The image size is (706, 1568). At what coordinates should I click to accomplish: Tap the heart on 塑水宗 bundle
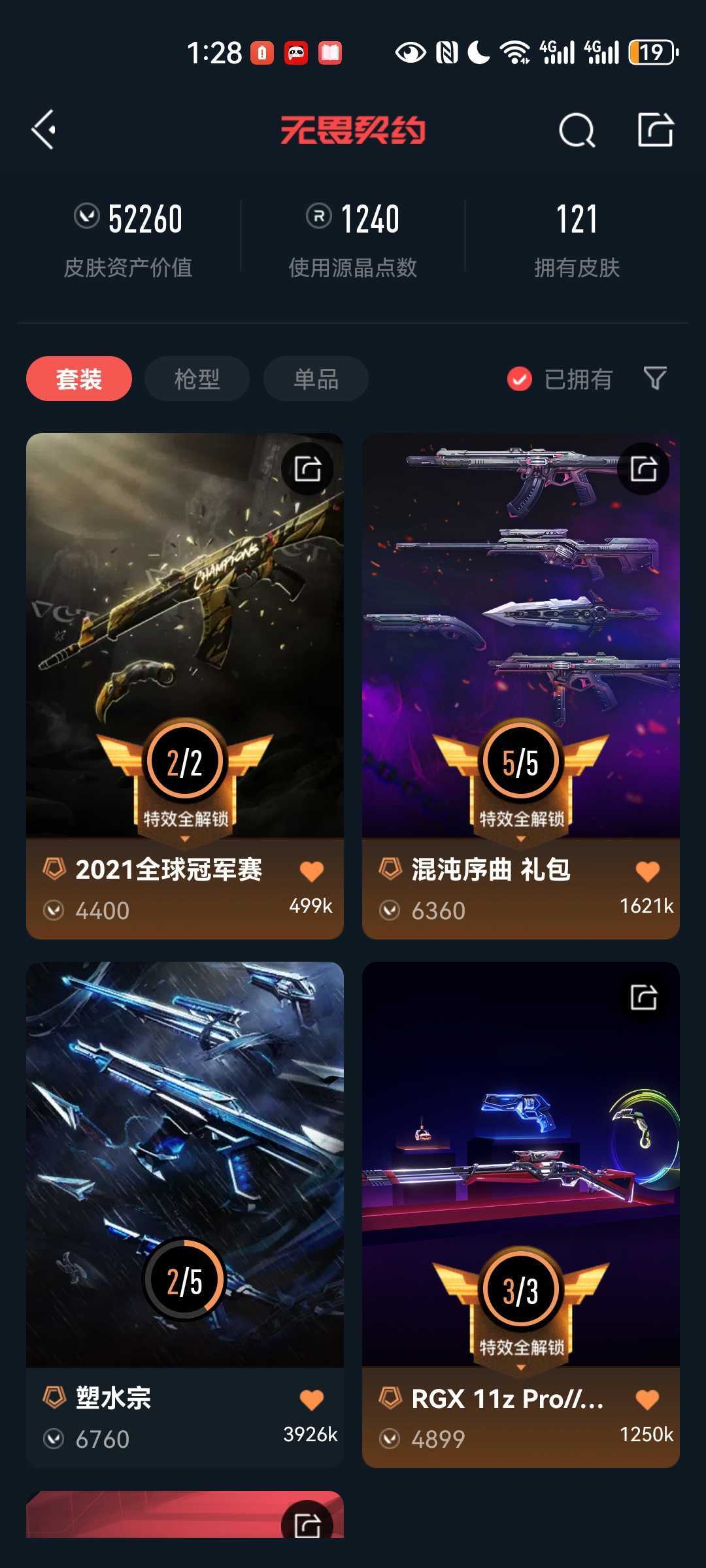(x=312, y=1399)
